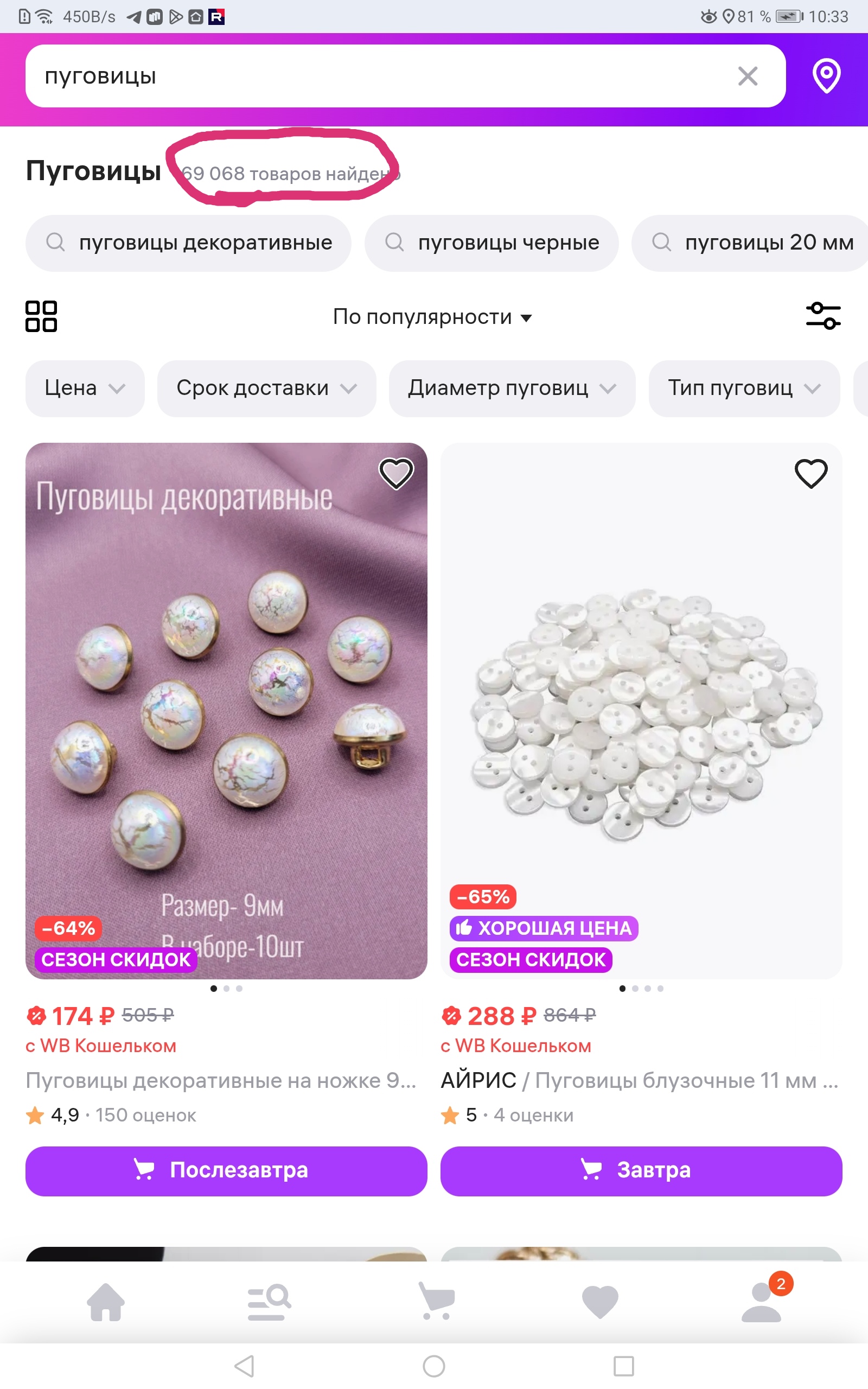This screenshot has height=1389, width=868.
Task: Add to cart with Послезавтра button
Action: (226, 1171)
